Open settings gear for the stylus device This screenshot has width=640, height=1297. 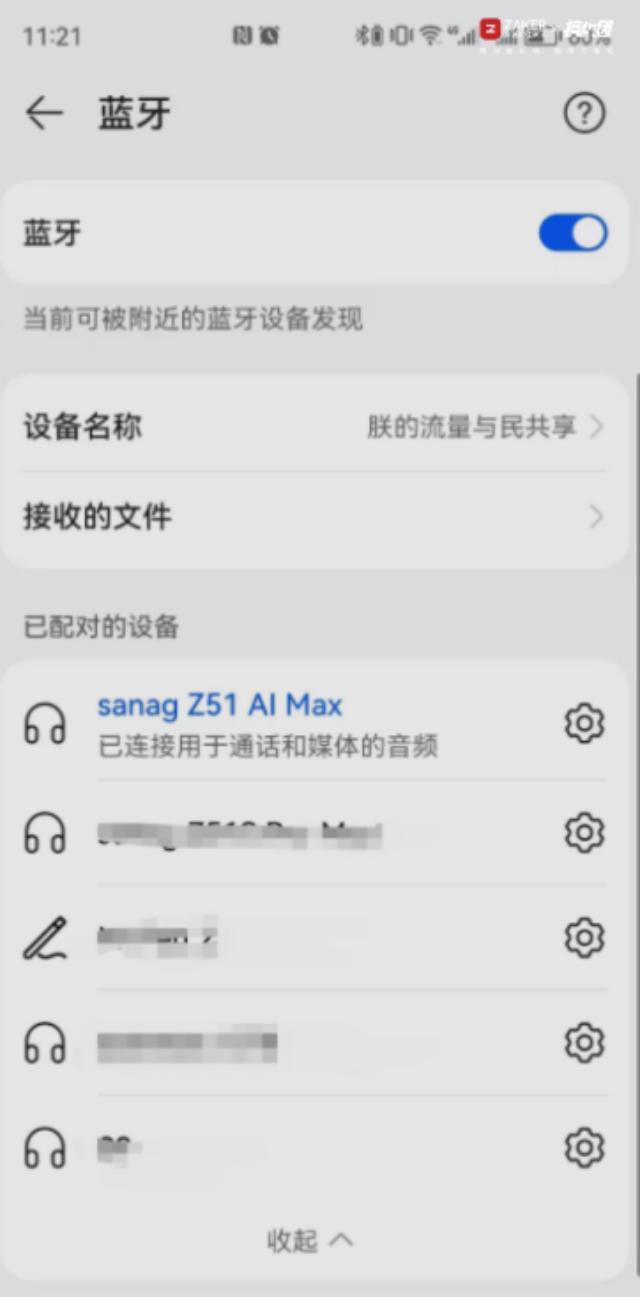click(x=584, y=938)
